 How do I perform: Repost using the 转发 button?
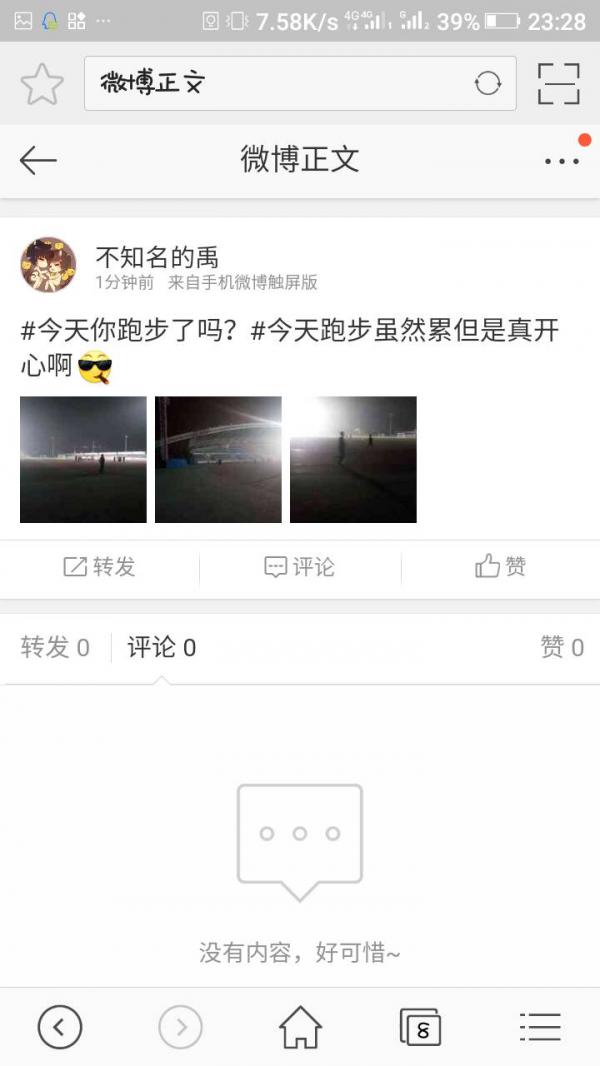(99, 567)
